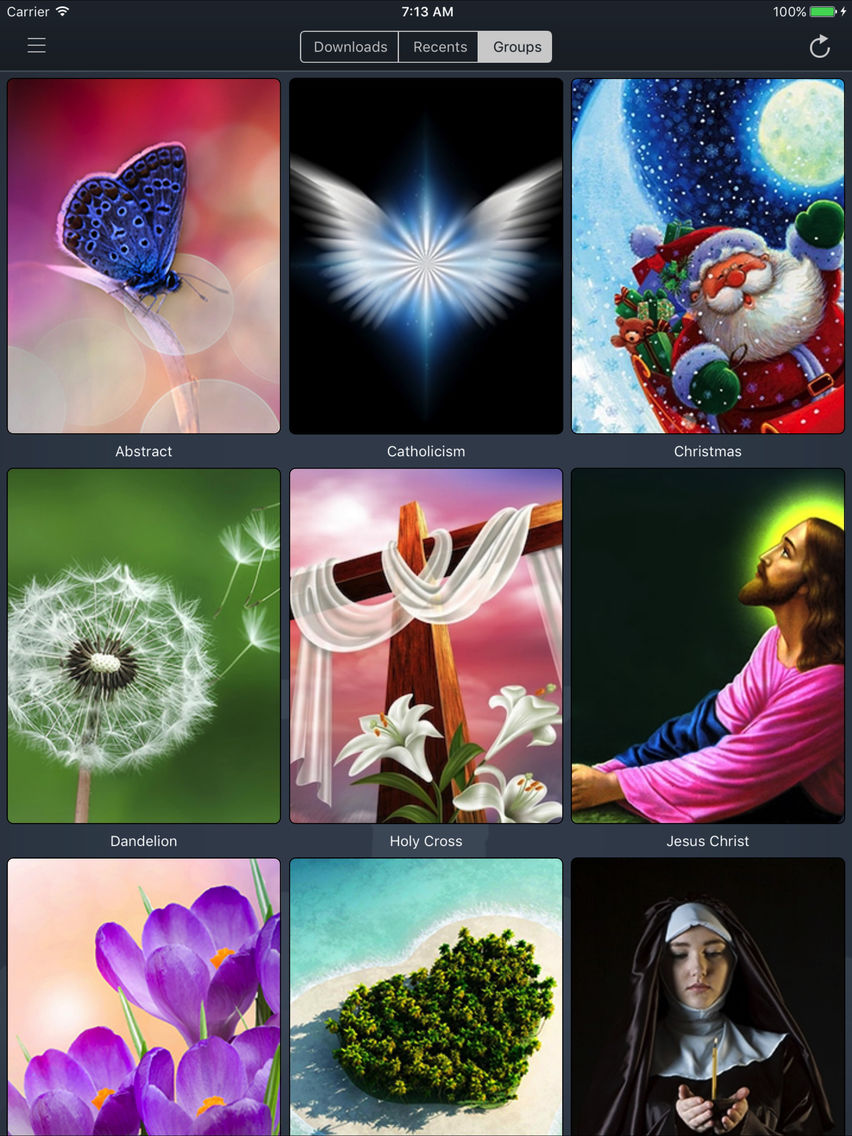852x1136 pixels.
Task: Open the Dandelion group
Action: [x=144, y=646]
